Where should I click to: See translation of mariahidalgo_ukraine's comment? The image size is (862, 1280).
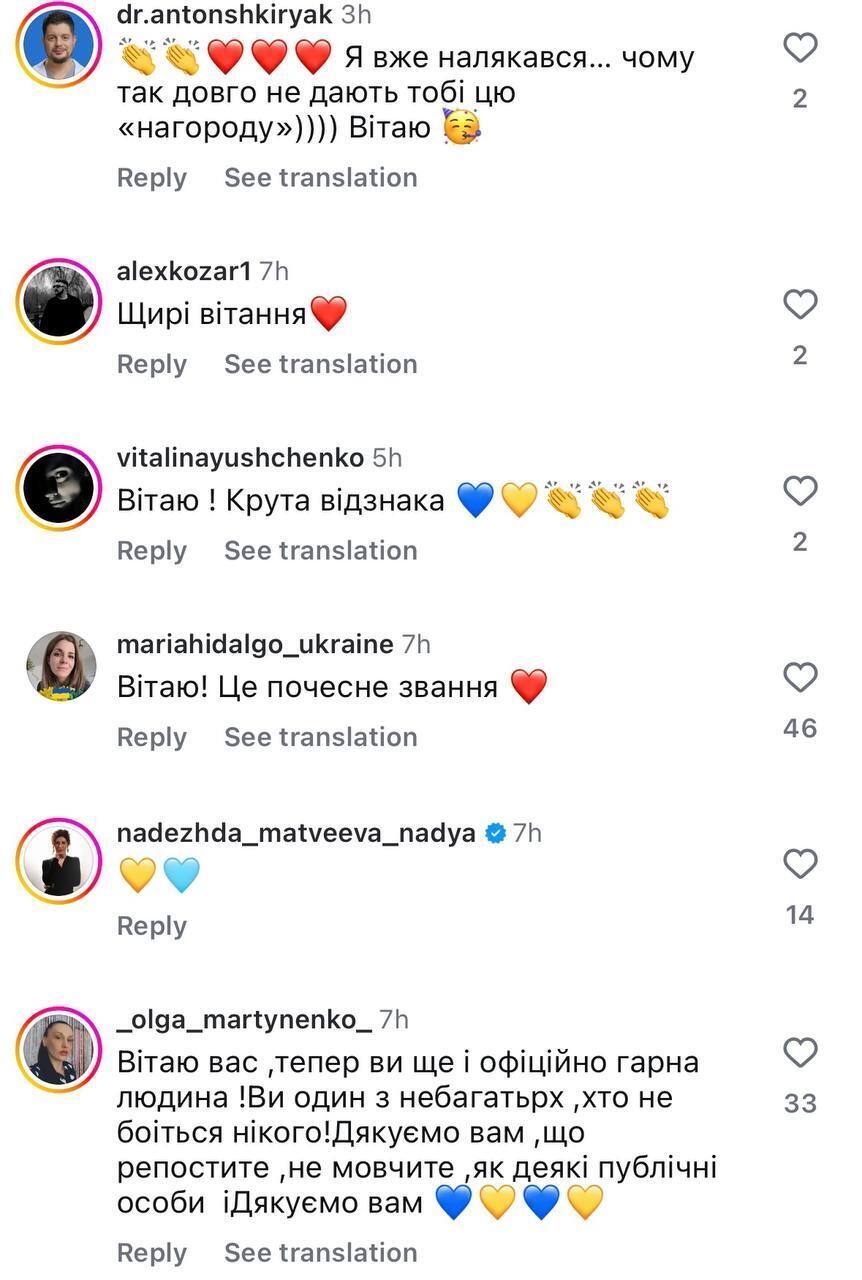(x=320, y=737)
